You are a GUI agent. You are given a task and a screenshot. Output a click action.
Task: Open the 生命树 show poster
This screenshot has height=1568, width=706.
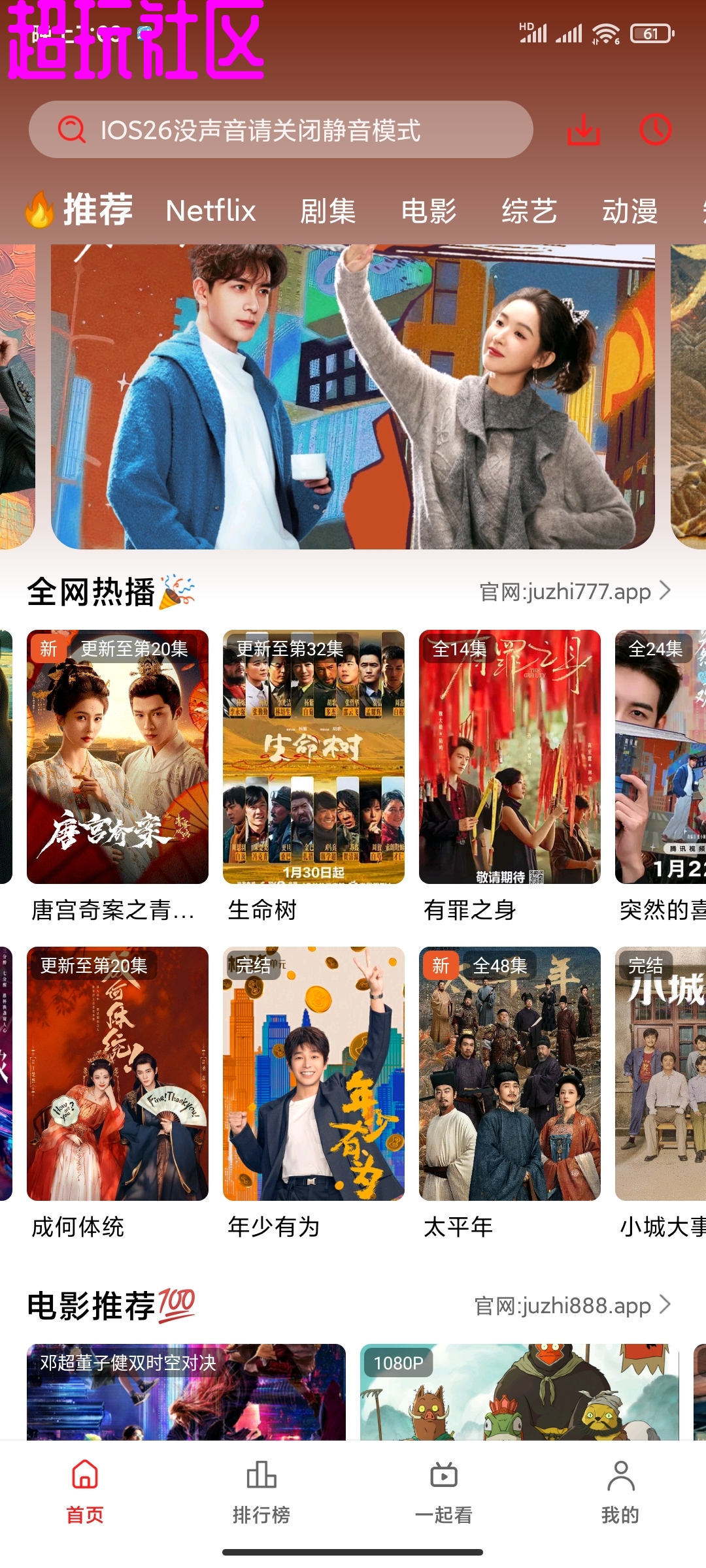314,758
